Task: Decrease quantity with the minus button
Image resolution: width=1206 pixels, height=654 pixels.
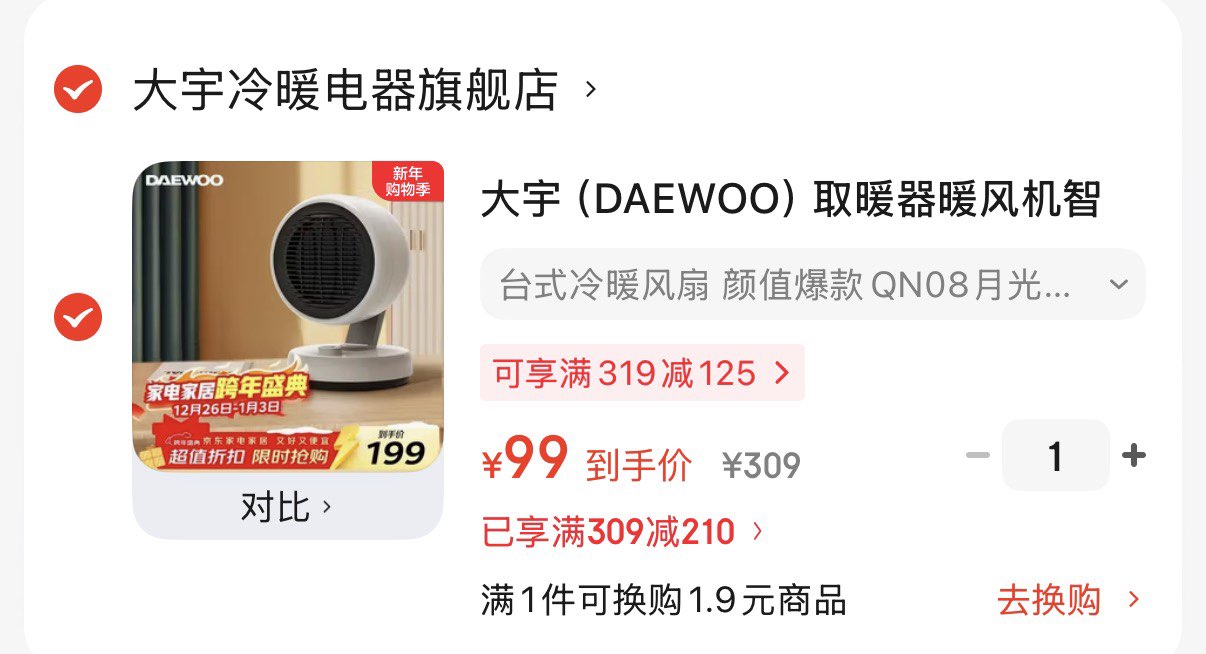Action: coord(977,456)
